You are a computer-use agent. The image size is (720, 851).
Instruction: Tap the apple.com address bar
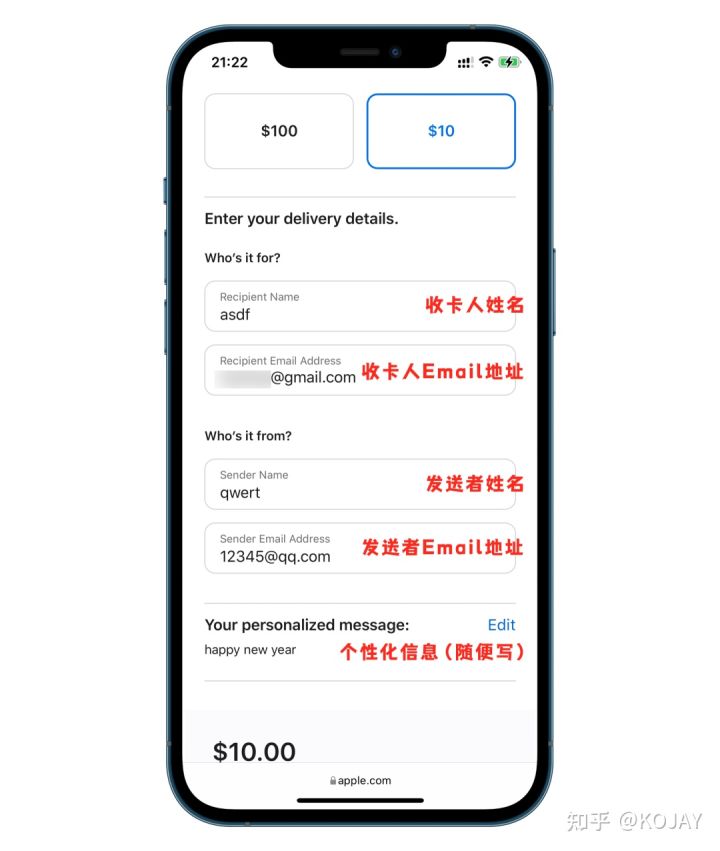(360, 781)
